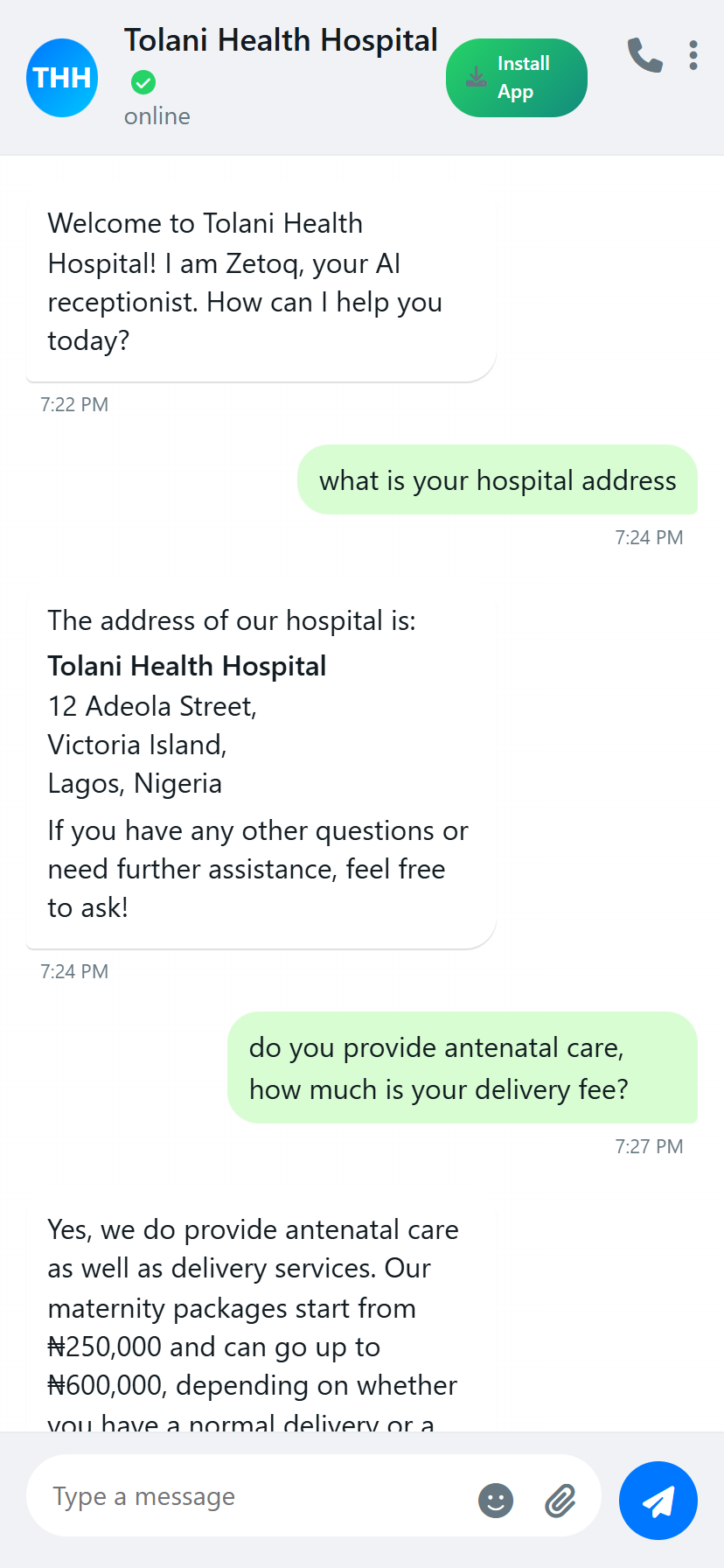Screen dimensions: 724x1568
Task: Tap the Install App button
Action: pos(516,78)
